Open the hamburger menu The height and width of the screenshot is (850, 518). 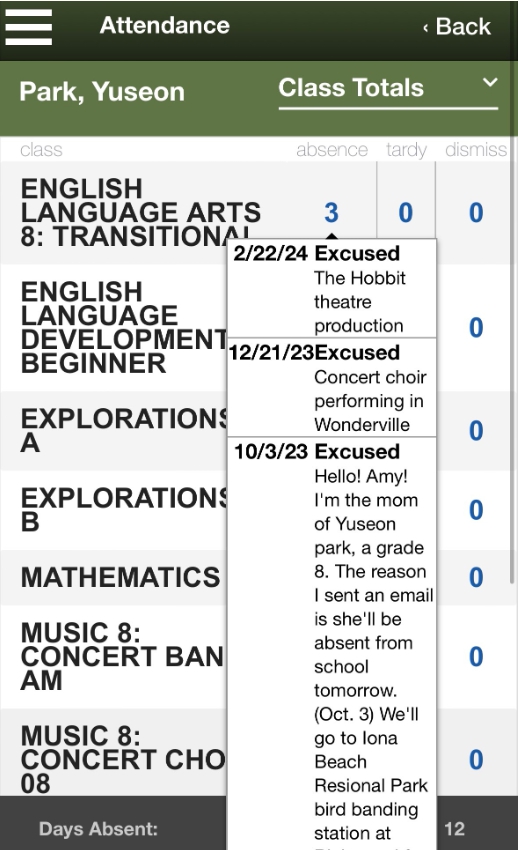(29, 27)
